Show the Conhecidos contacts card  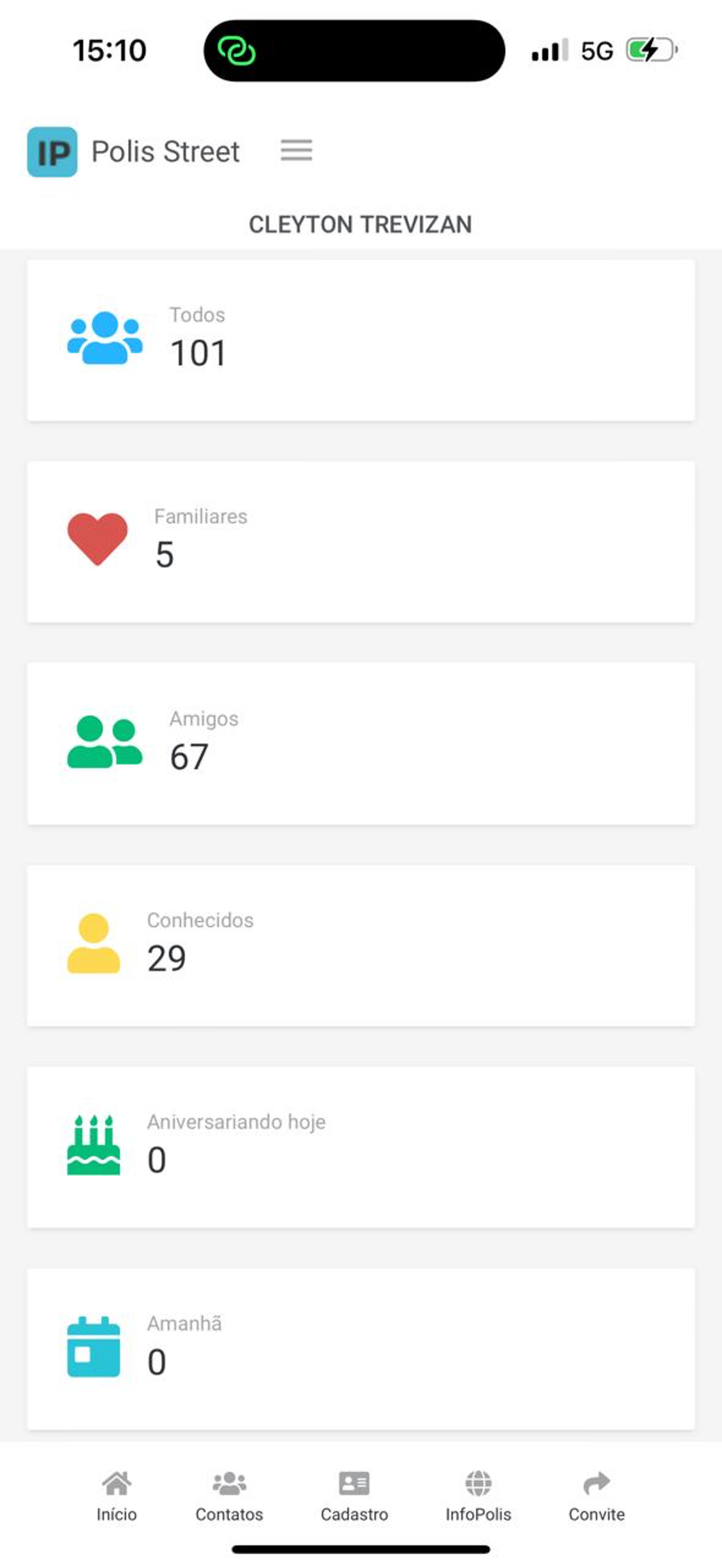tap(360, 946)
